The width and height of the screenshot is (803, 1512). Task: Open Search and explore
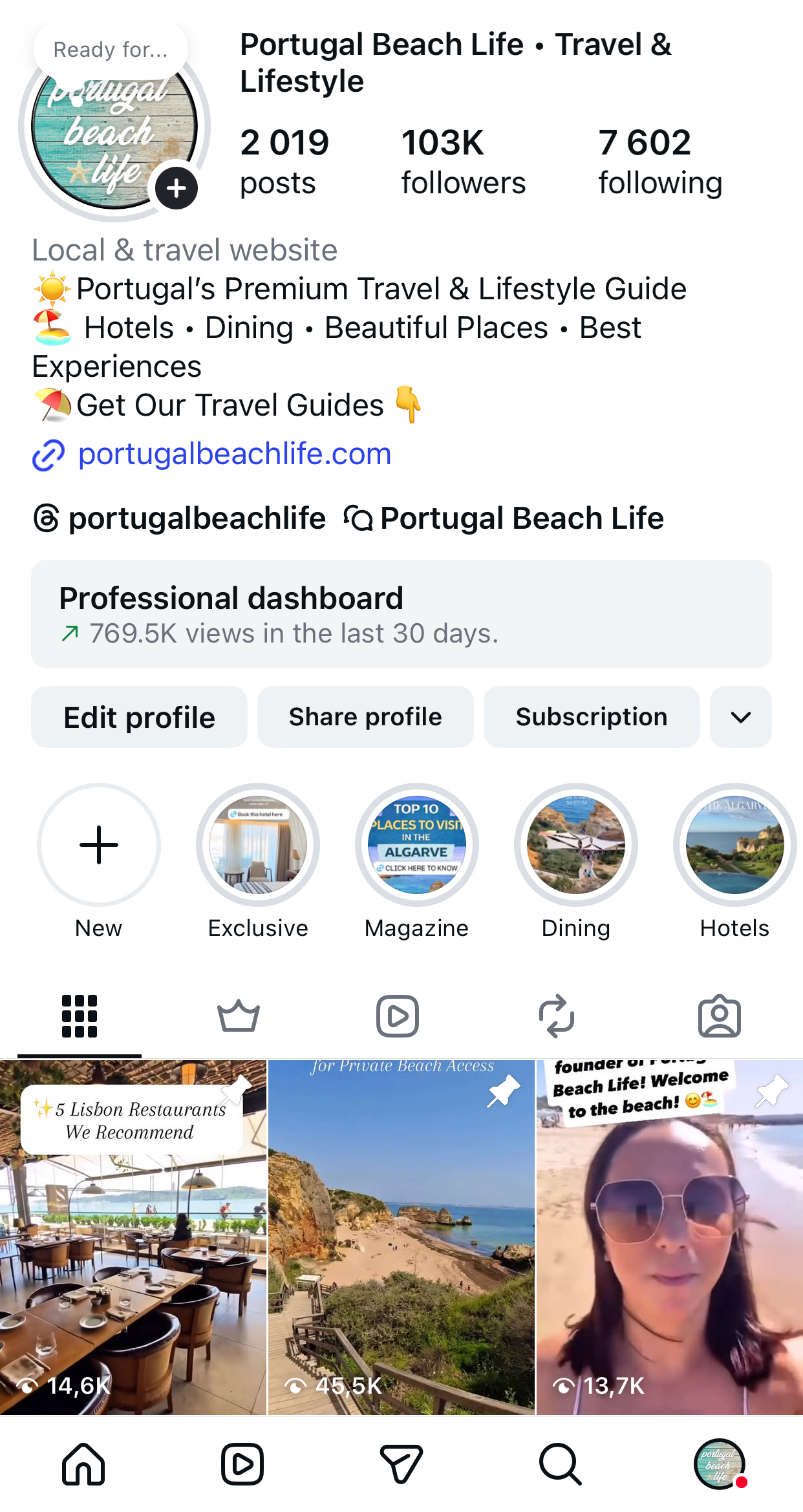pos(560,1464)
